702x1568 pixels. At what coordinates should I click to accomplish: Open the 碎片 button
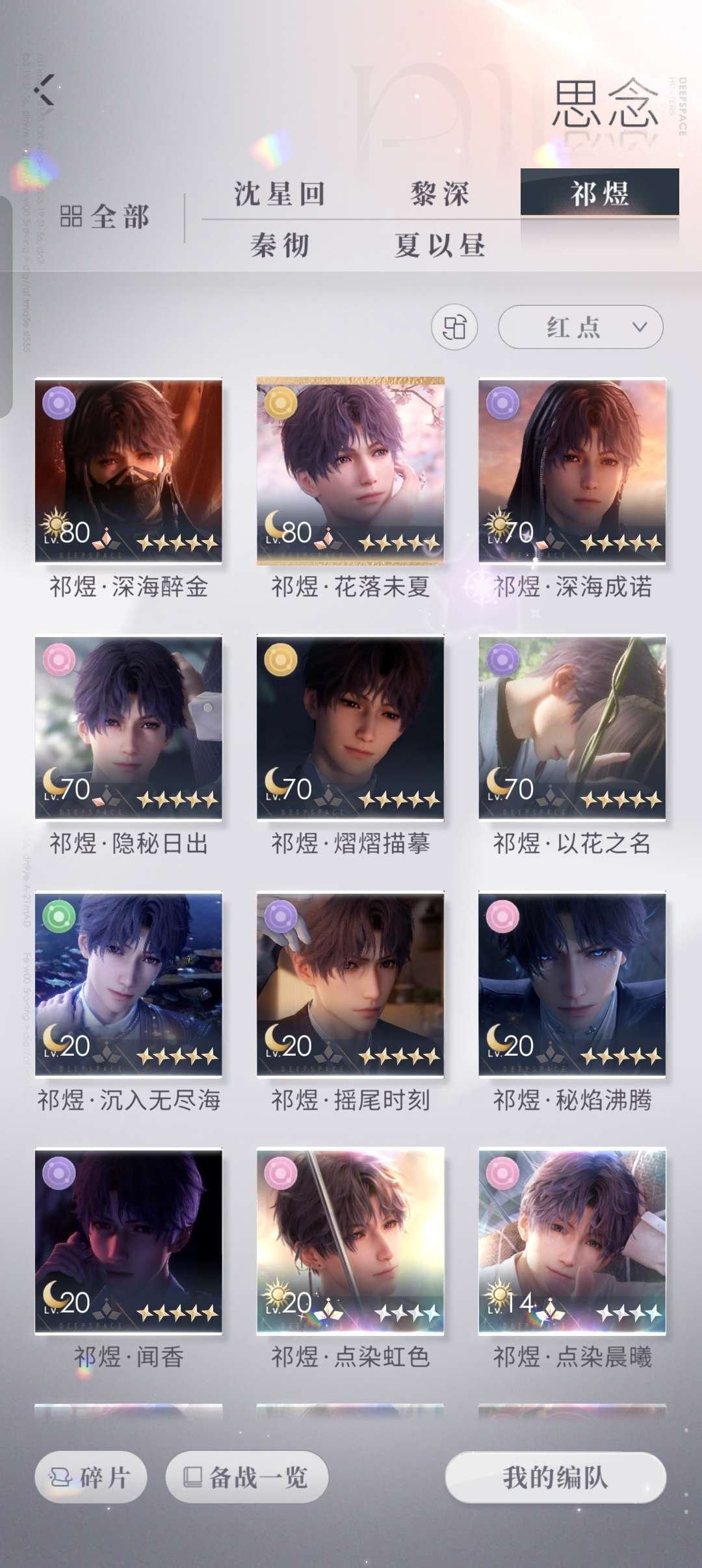pos(90,1477)
